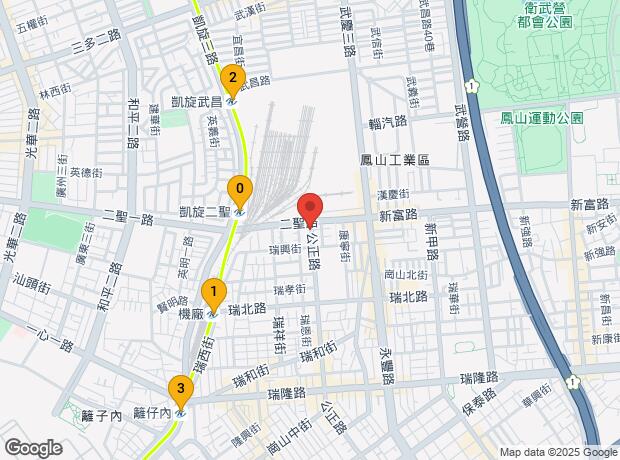Image resolution: width=620 pixels, height=460 pixels.
Task: Tap the red location pin
Action: pyautogui.click(x=309, y=207)
